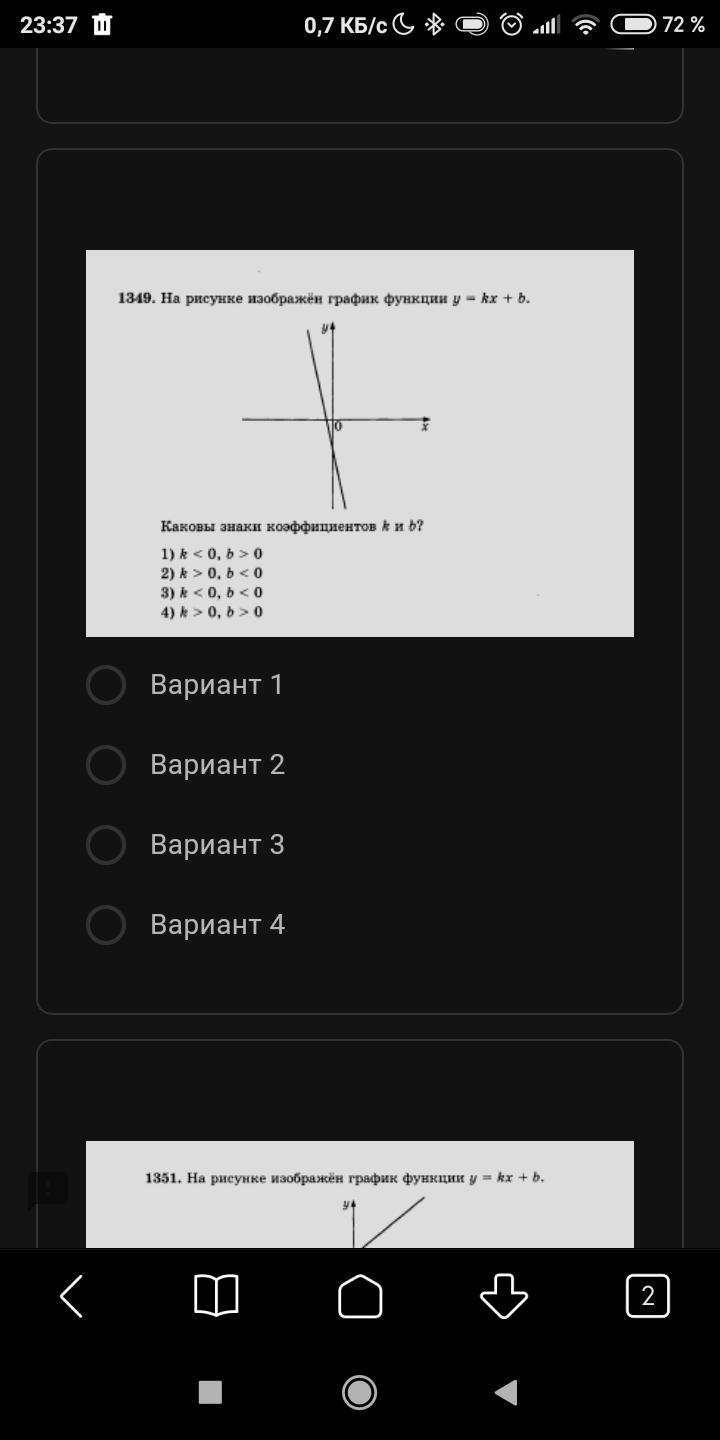Mark Вариант 3 as the answer

tap(106, 845)
